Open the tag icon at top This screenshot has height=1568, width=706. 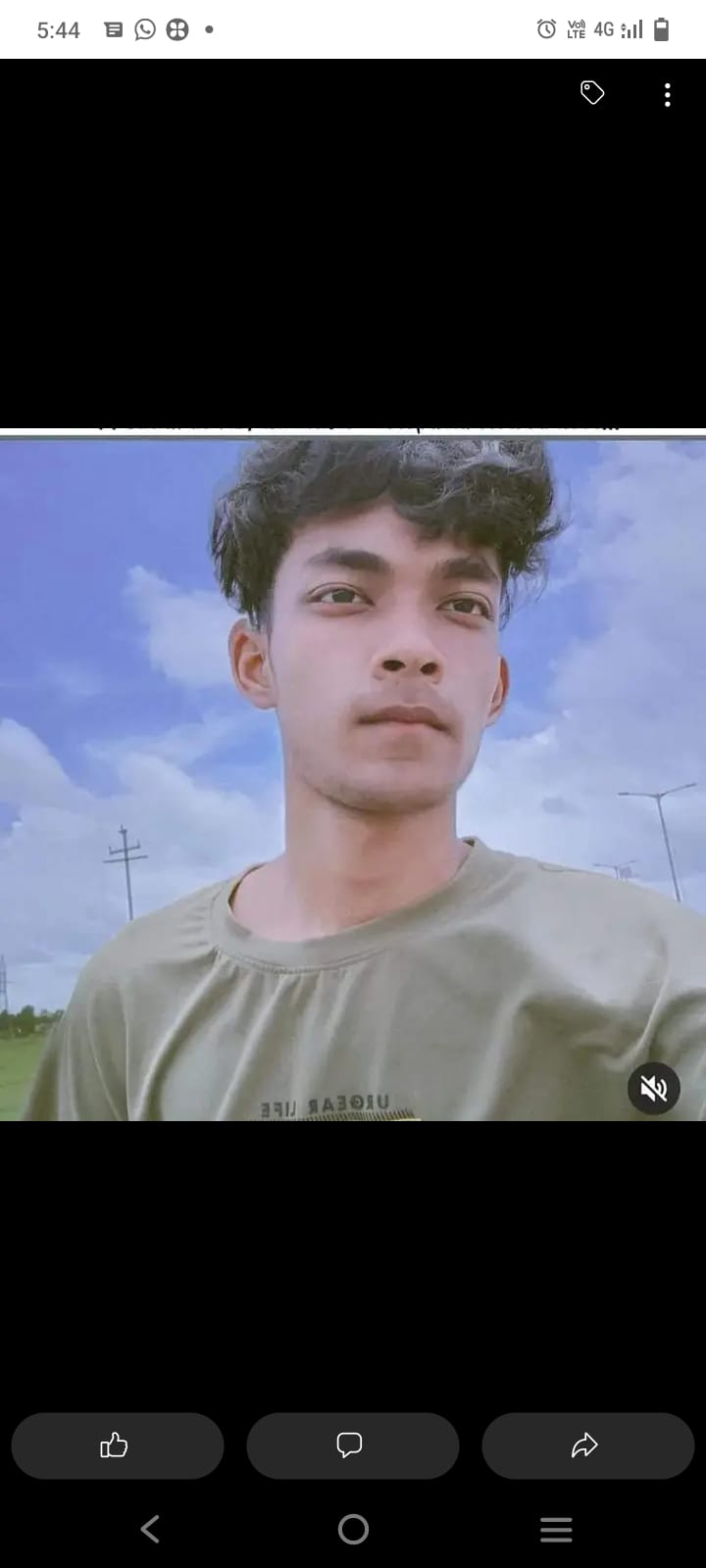pyautogui.click(x=592, y=93)
